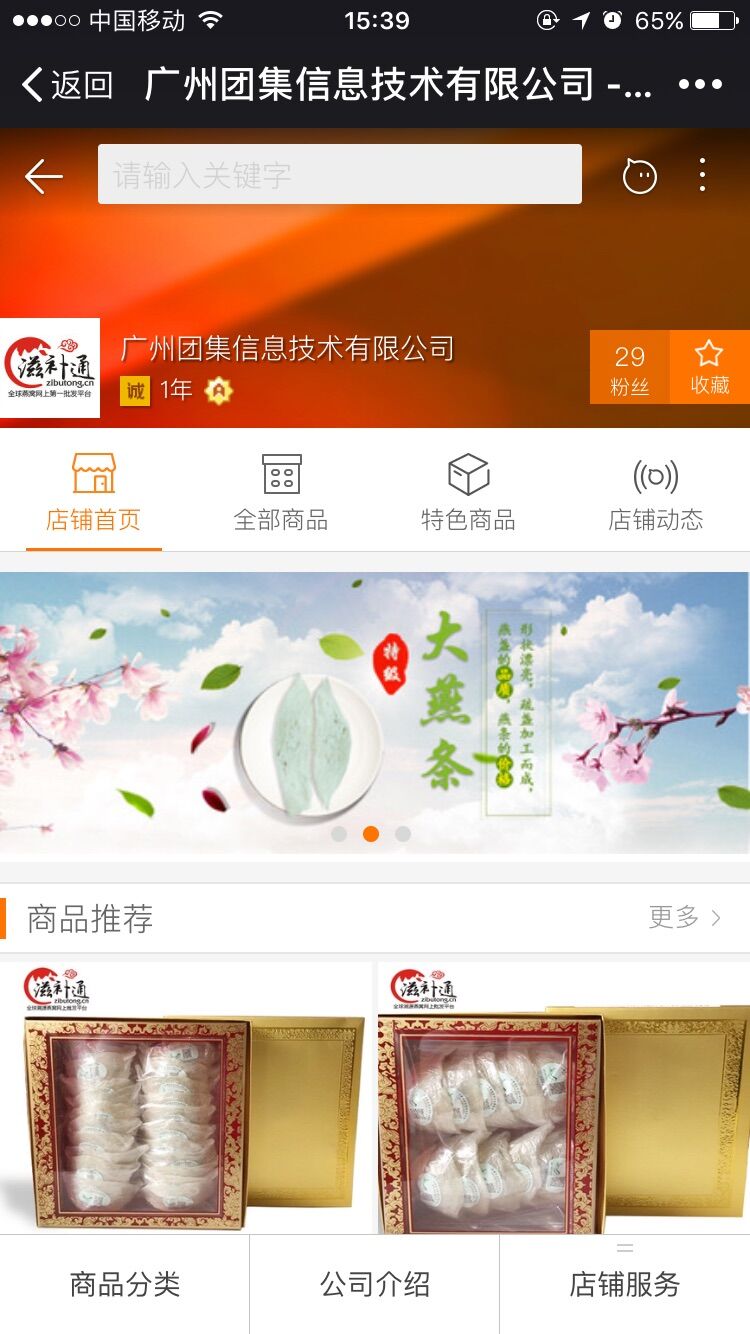750x1334 pixels.
Task: Open the 全部商品 grid icon
Action: coord(281,476)
